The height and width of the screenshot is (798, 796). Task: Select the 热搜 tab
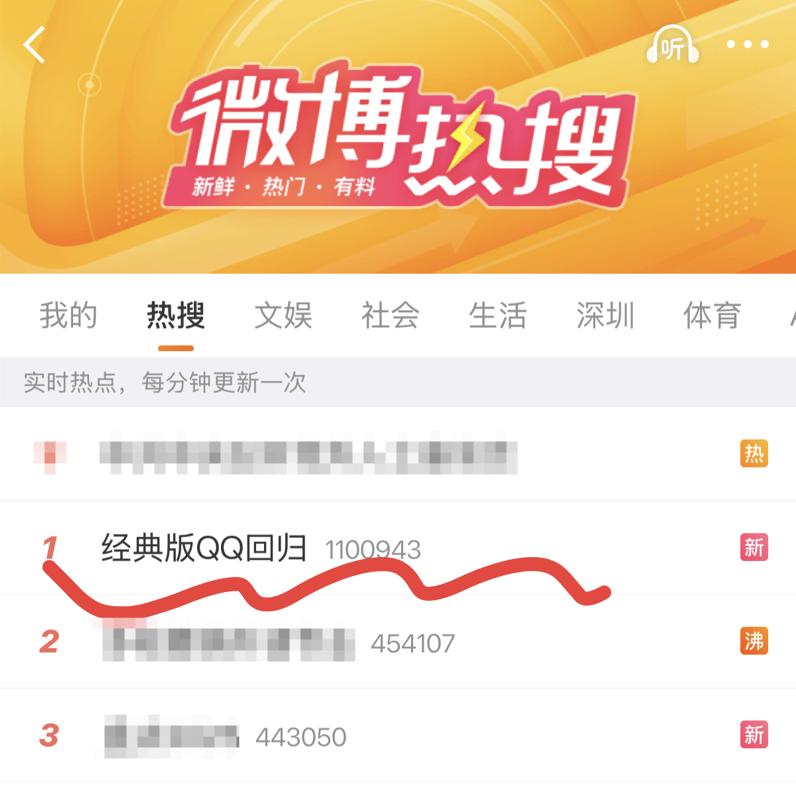pos(175,315)
